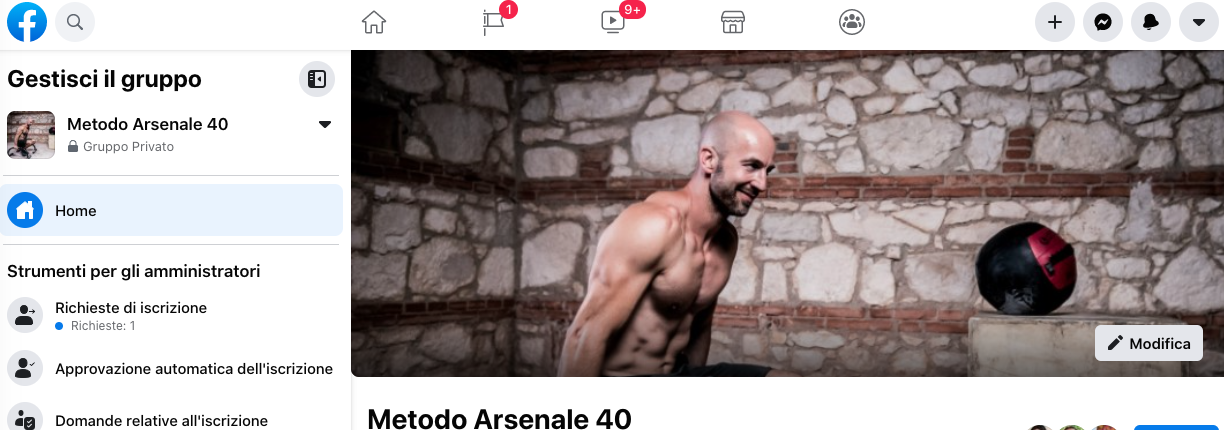Open the notifications bell
Viewport: 1224px width, 430px height.
click(x=1151, y=22)
